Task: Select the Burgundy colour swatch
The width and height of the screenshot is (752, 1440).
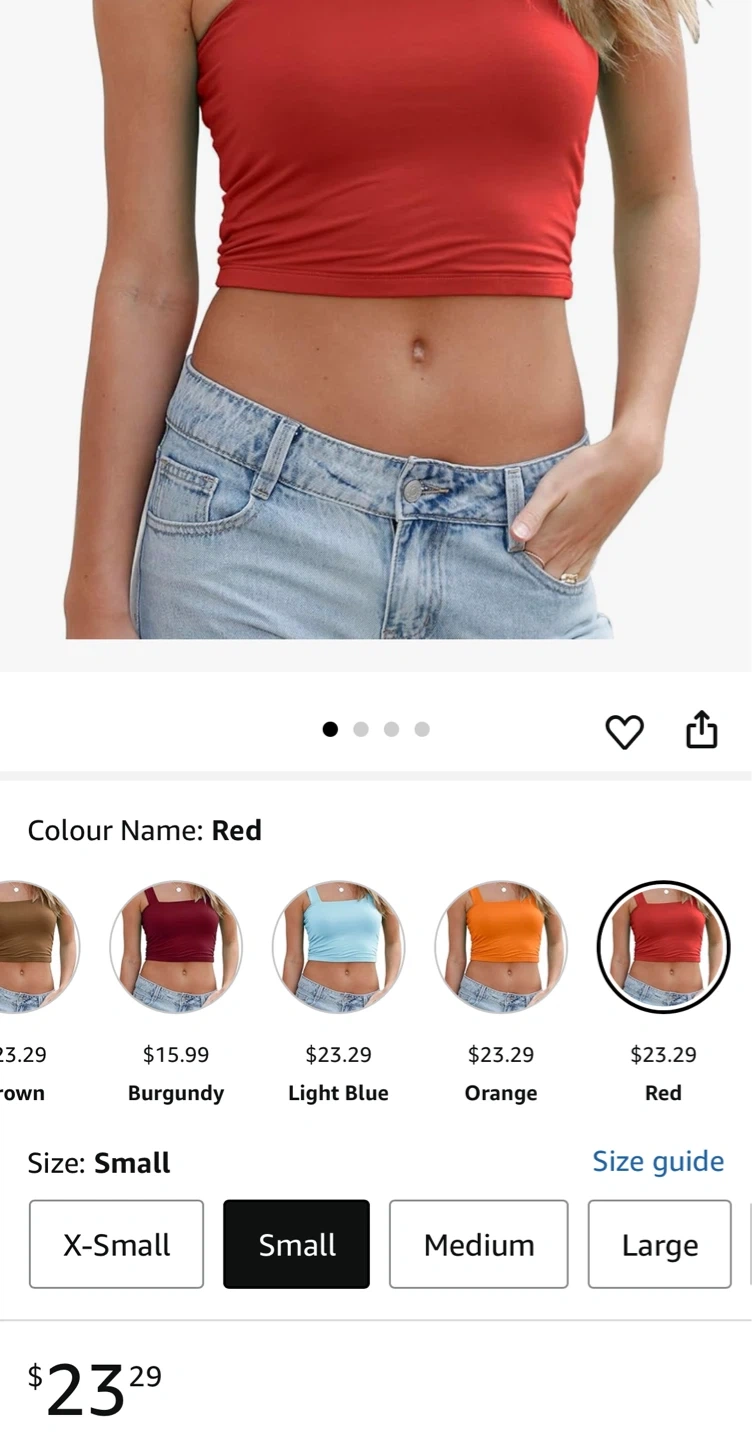Action: (x=176, y=947)
